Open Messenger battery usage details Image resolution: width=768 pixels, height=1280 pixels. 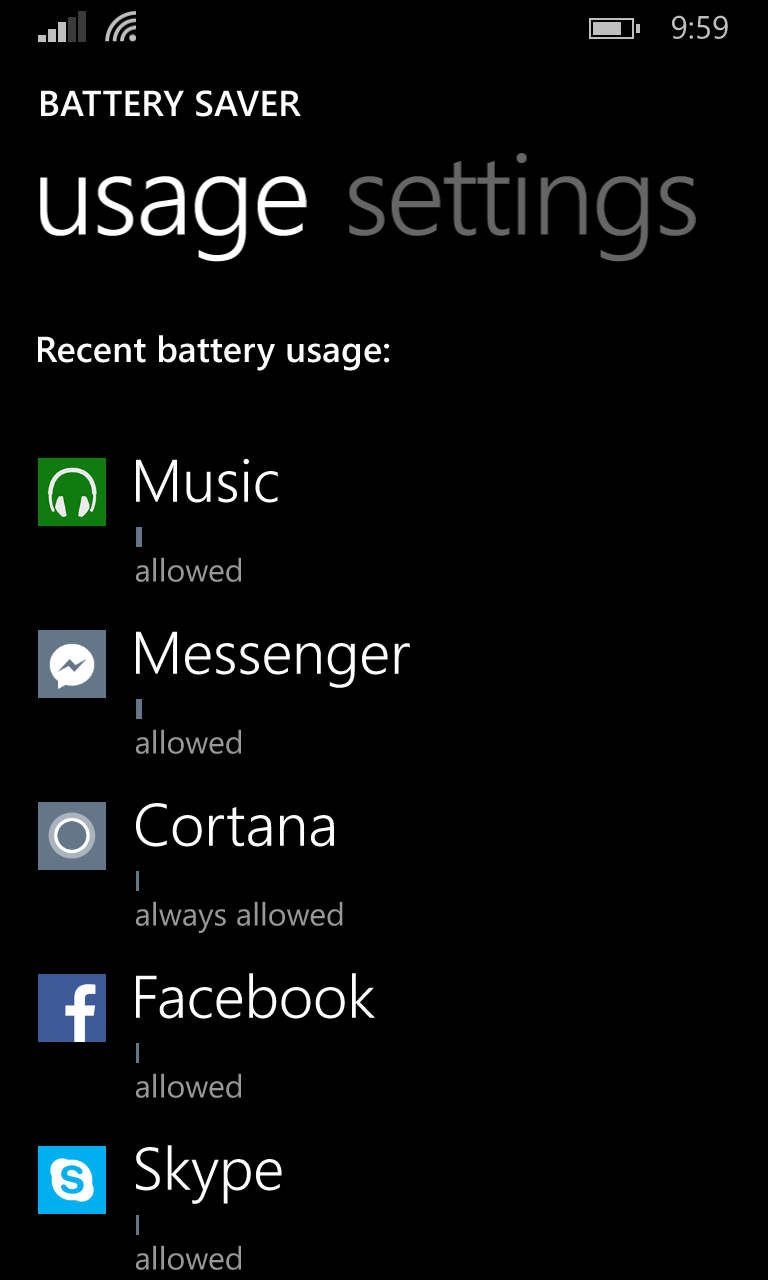[x=384, y=693]
